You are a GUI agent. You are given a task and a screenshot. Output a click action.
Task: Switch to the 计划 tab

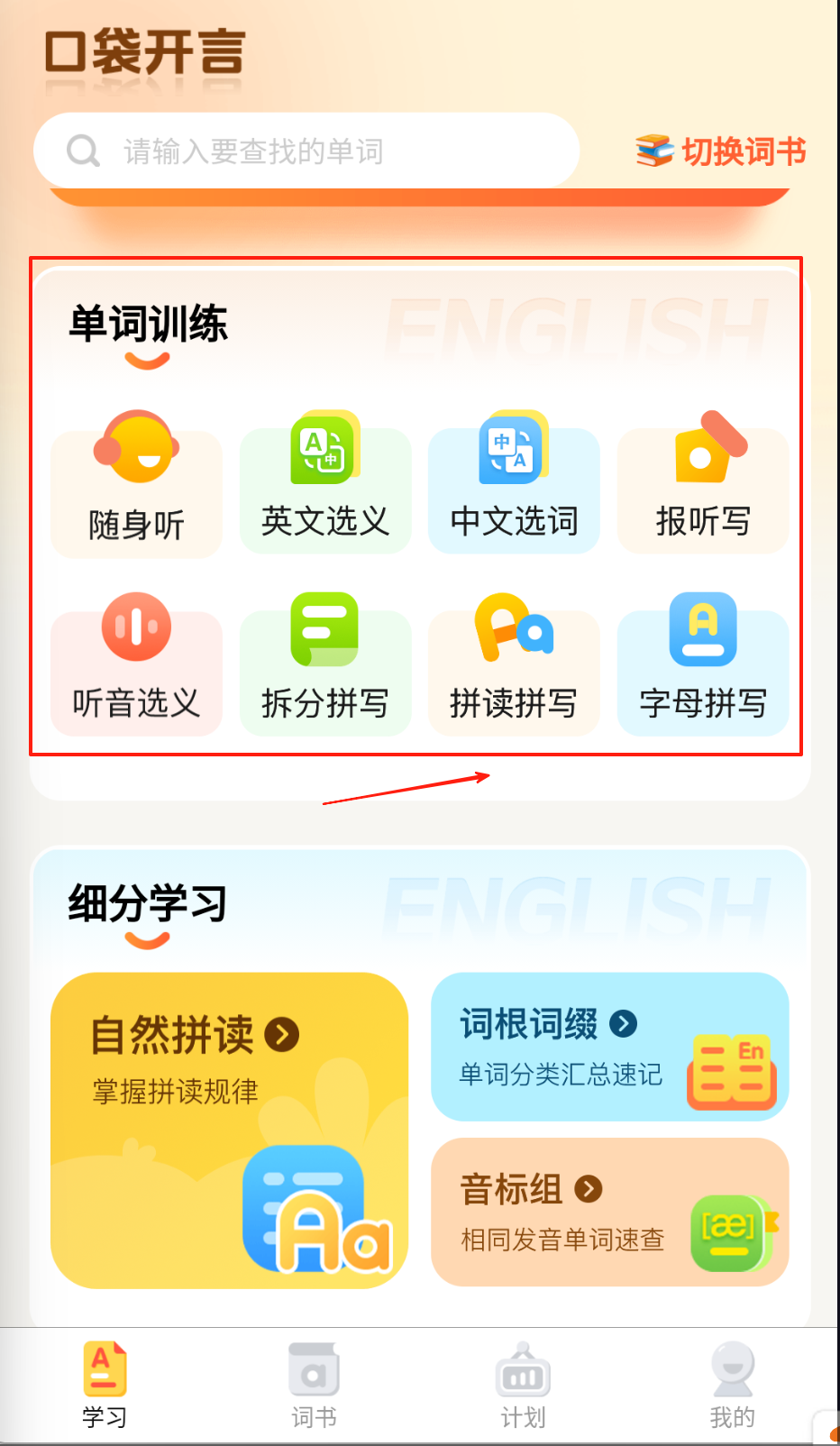(x=523, y=1385)
